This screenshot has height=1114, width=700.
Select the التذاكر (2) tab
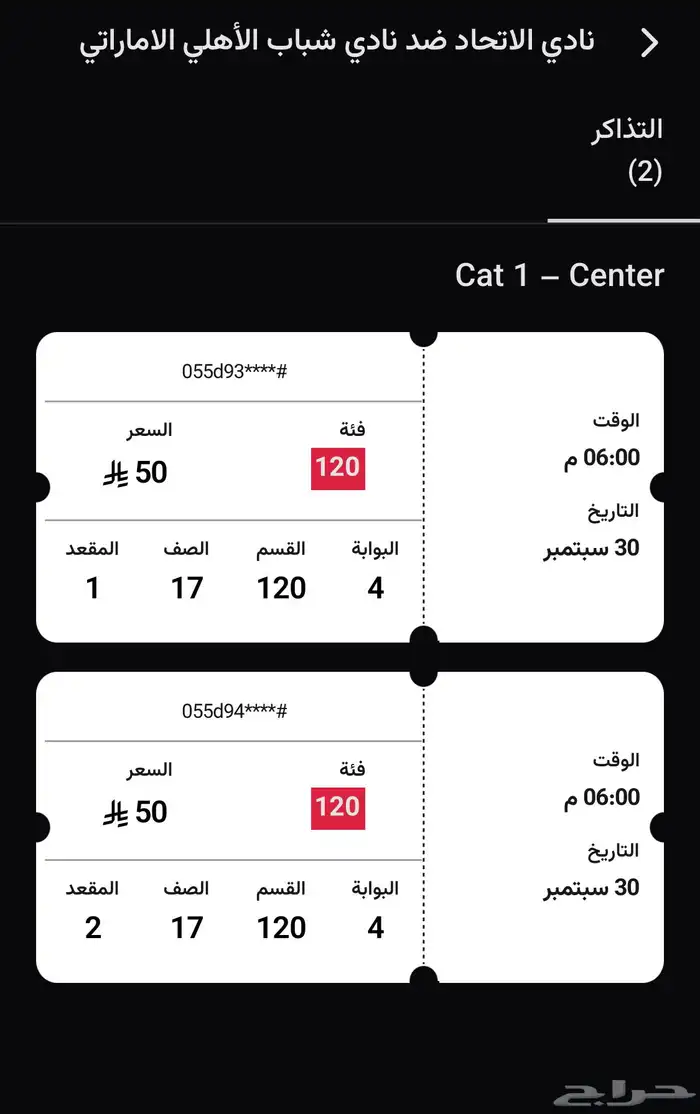click(625, 151)
